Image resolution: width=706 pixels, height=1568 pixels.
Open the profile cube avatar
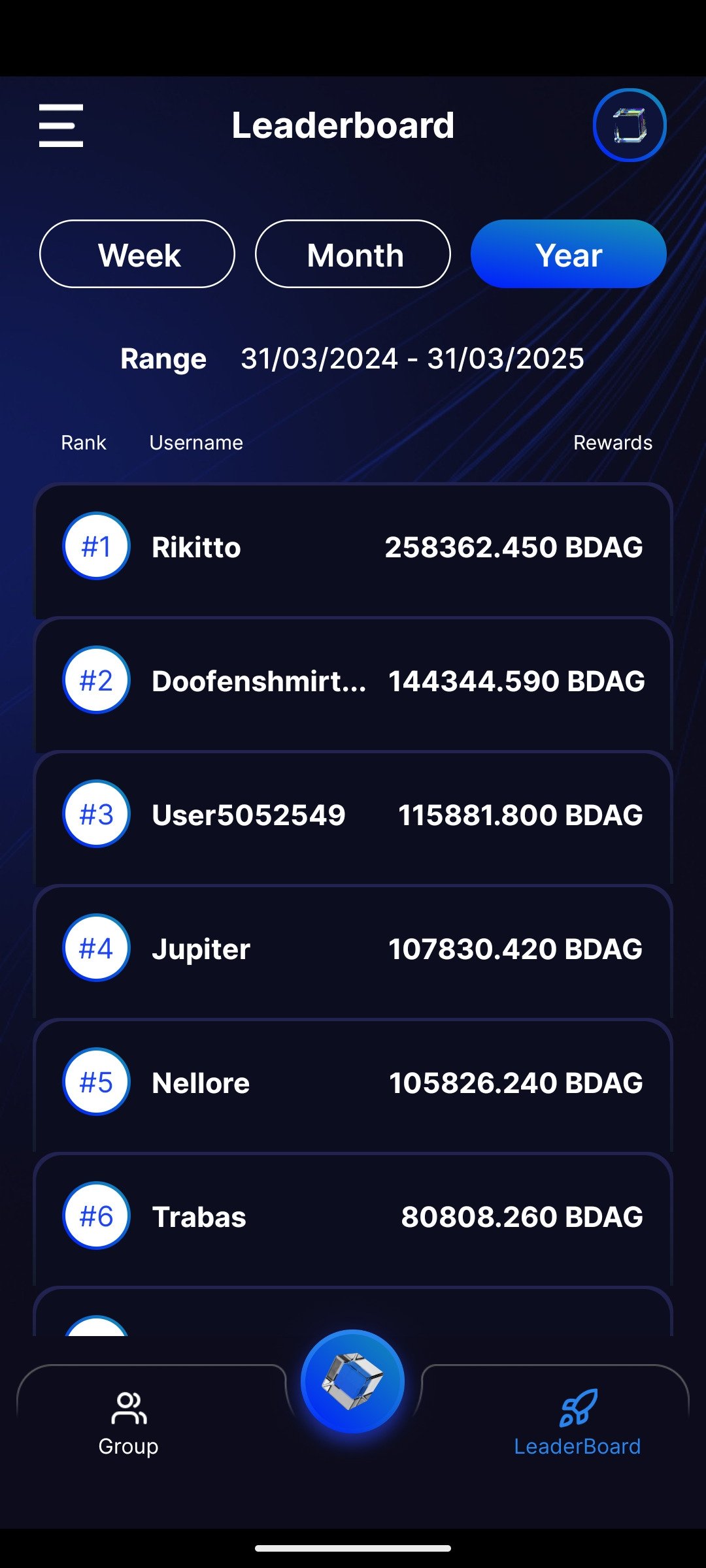(x=629, y=125)
